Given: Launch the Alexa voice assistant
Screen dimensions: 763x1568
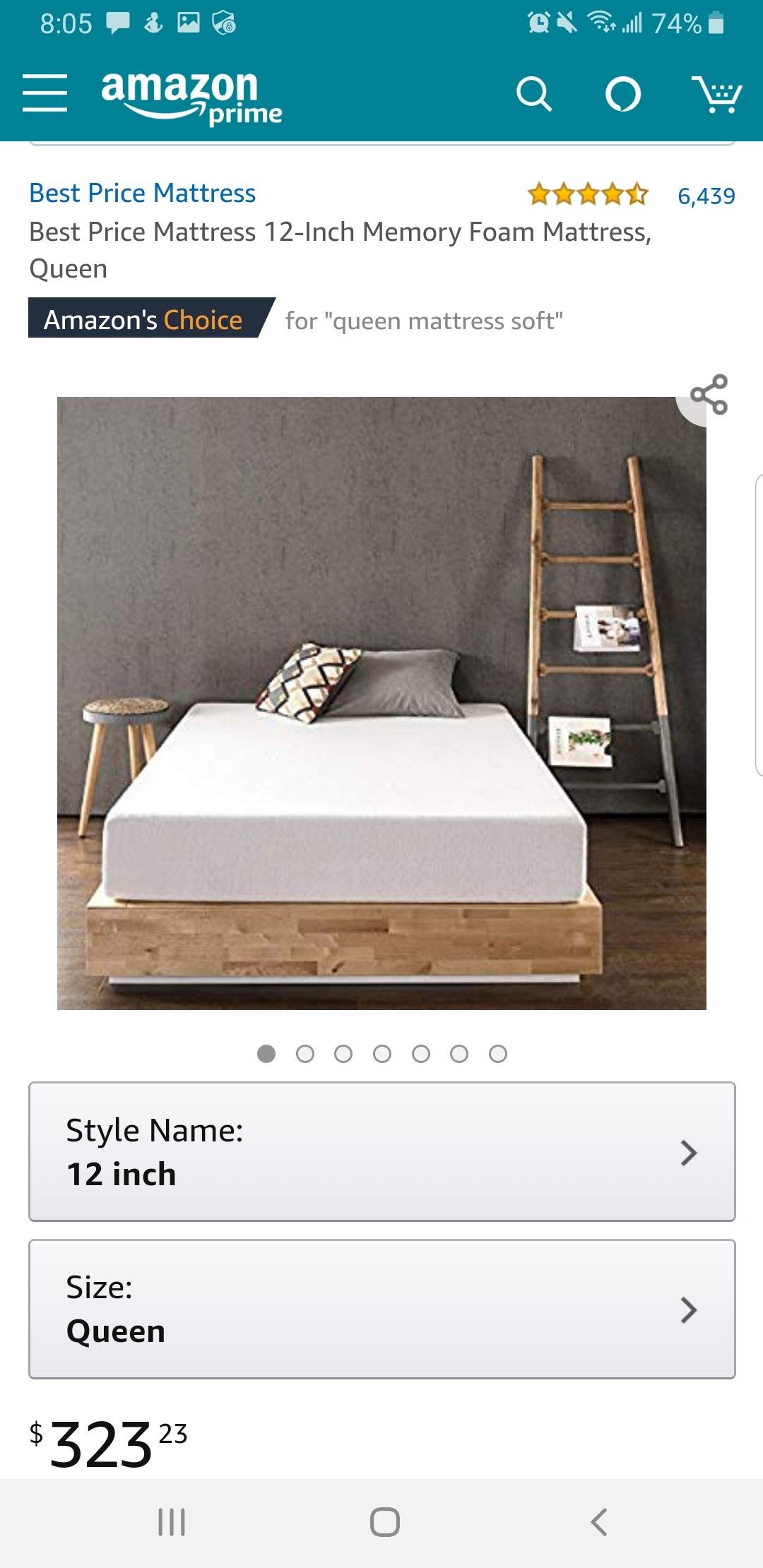Looking at the screenshot, I should (x=622, y=94).
